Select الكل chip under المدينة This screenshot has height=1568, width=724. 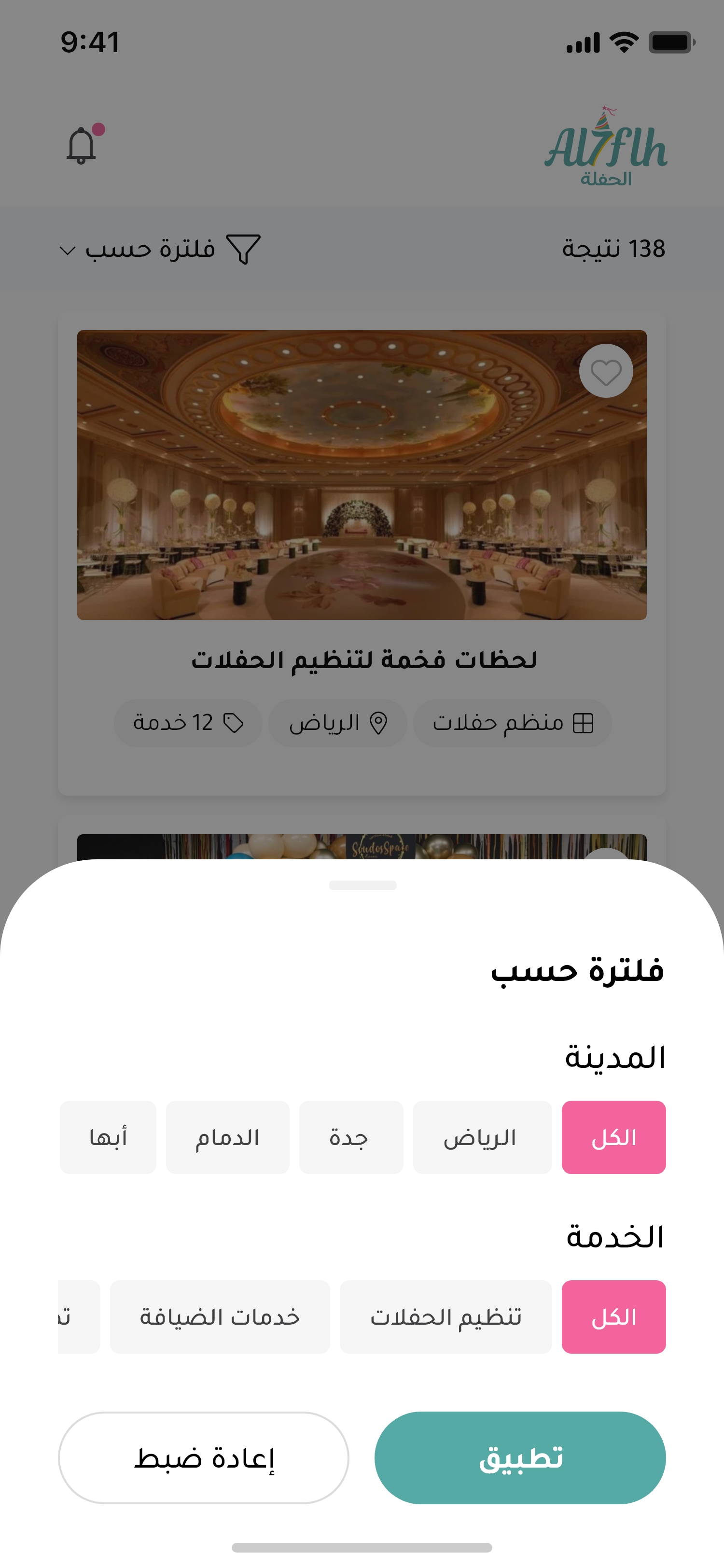(x=613, y=1136)
